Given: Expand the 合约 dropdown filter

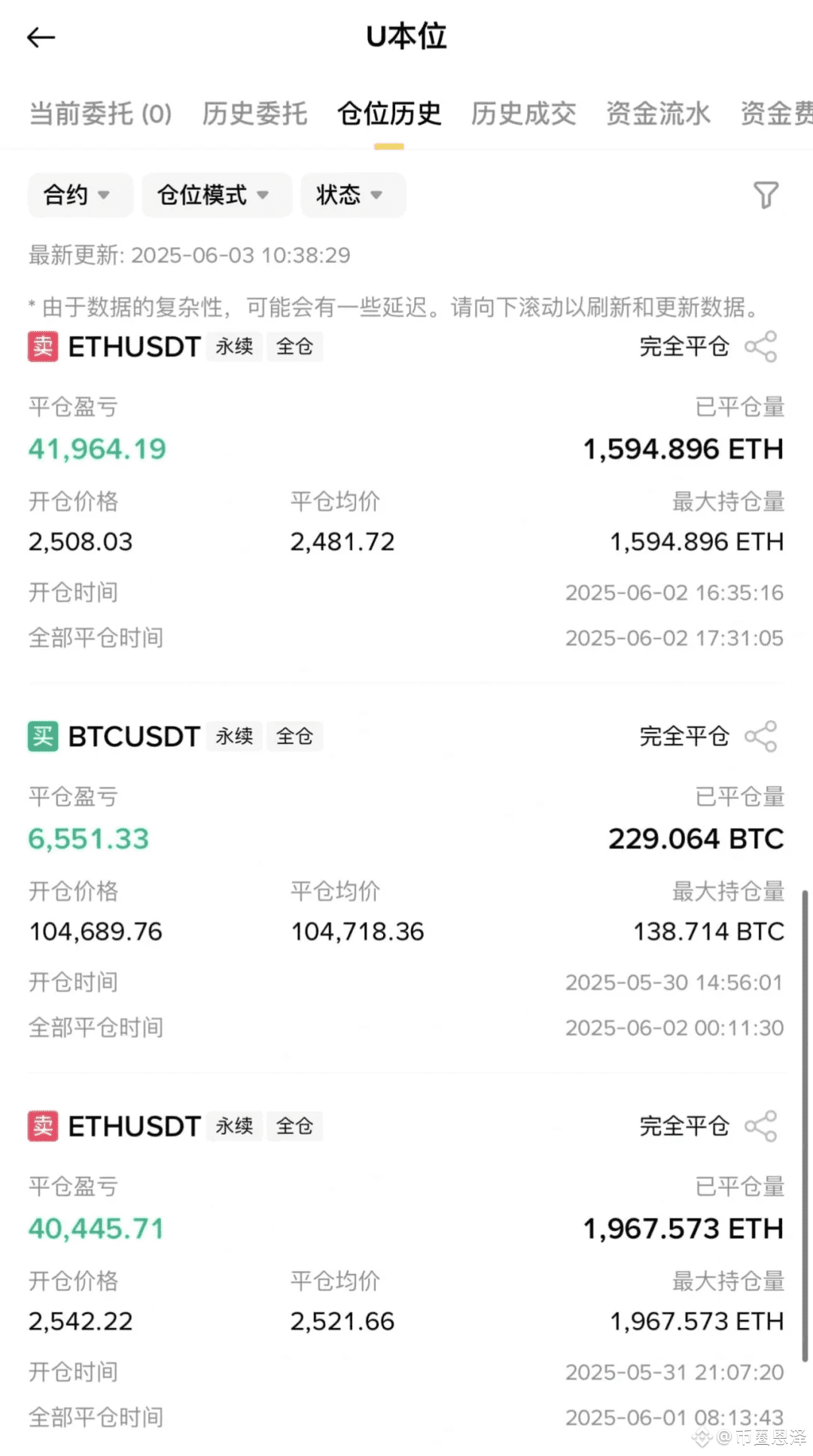Looking at the screenshot, I should (x=81, y=195).
